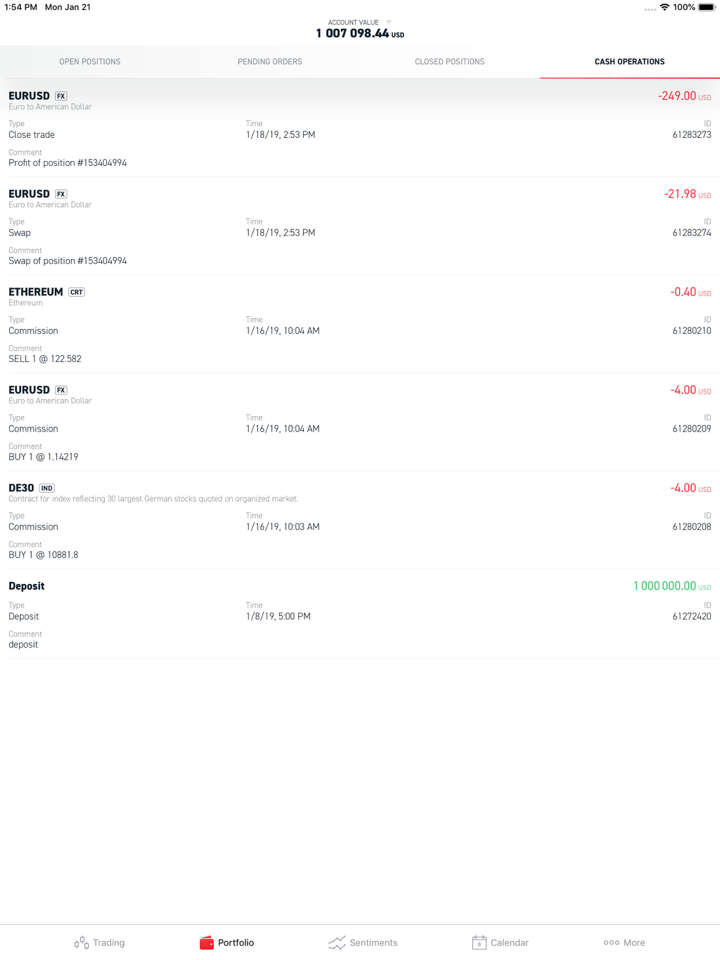Image resolution: width=720 pixels, height=960 pixels.
Task: Expand the account value dropdown
Action: (388, 22)
